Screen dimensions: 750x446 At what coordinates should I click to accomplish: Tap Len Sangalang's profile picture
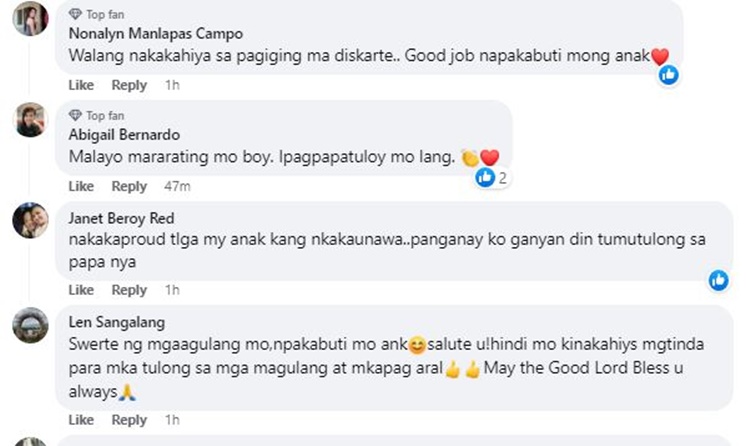click(x=30, y=325)
